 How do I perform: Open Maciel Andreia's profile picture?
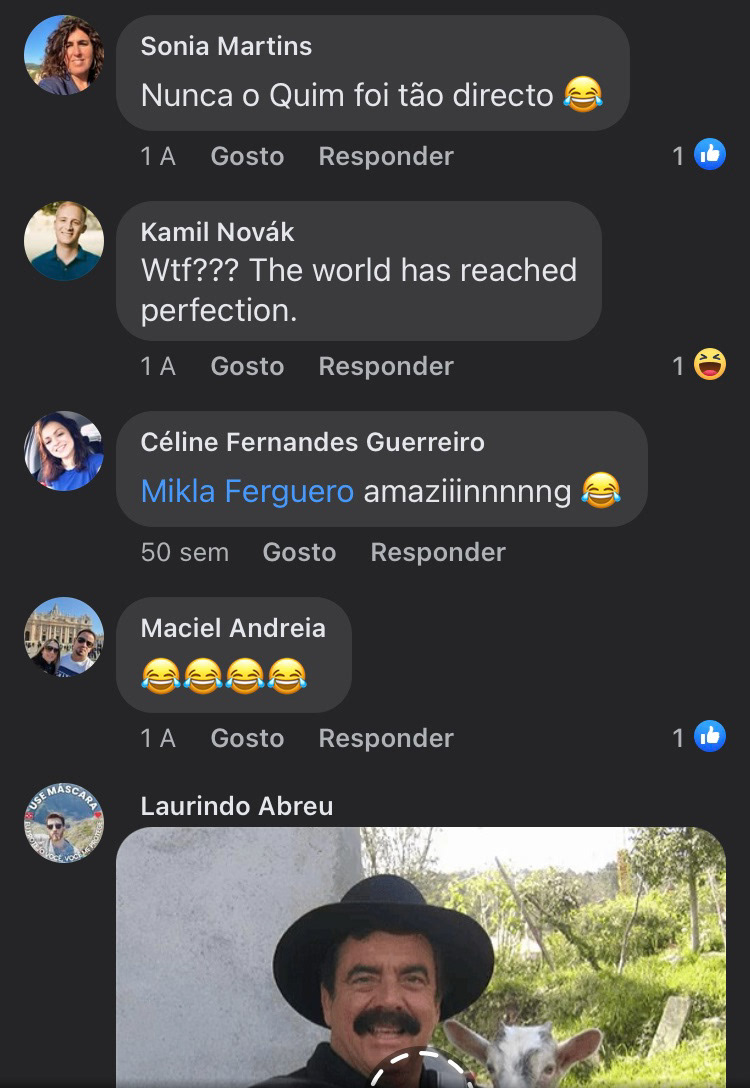64,637
